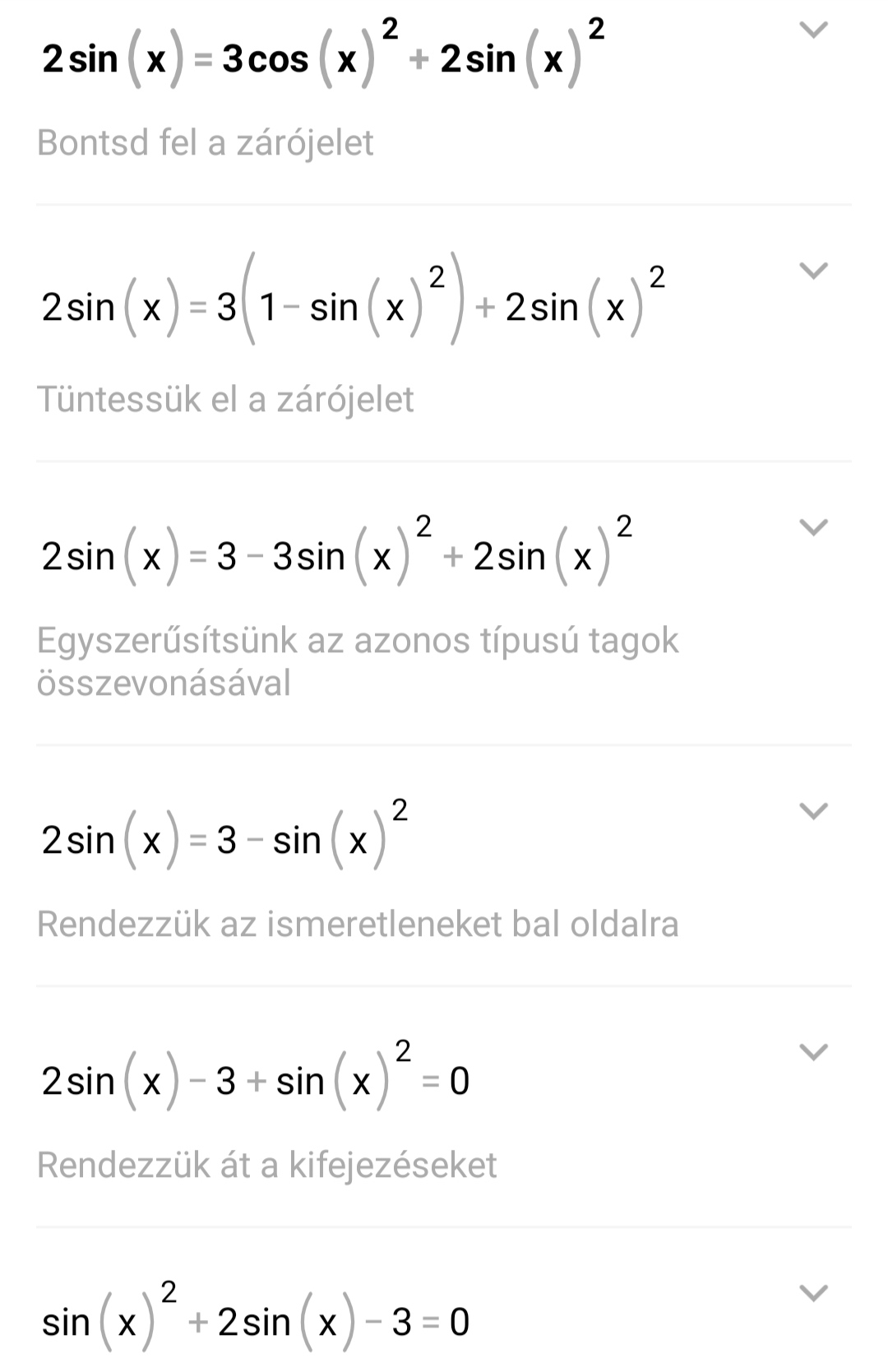Expand the 'Rendezzük át a kifejezéseket' step
Screen dimensions: 888x1372
tap(813, 1052)
